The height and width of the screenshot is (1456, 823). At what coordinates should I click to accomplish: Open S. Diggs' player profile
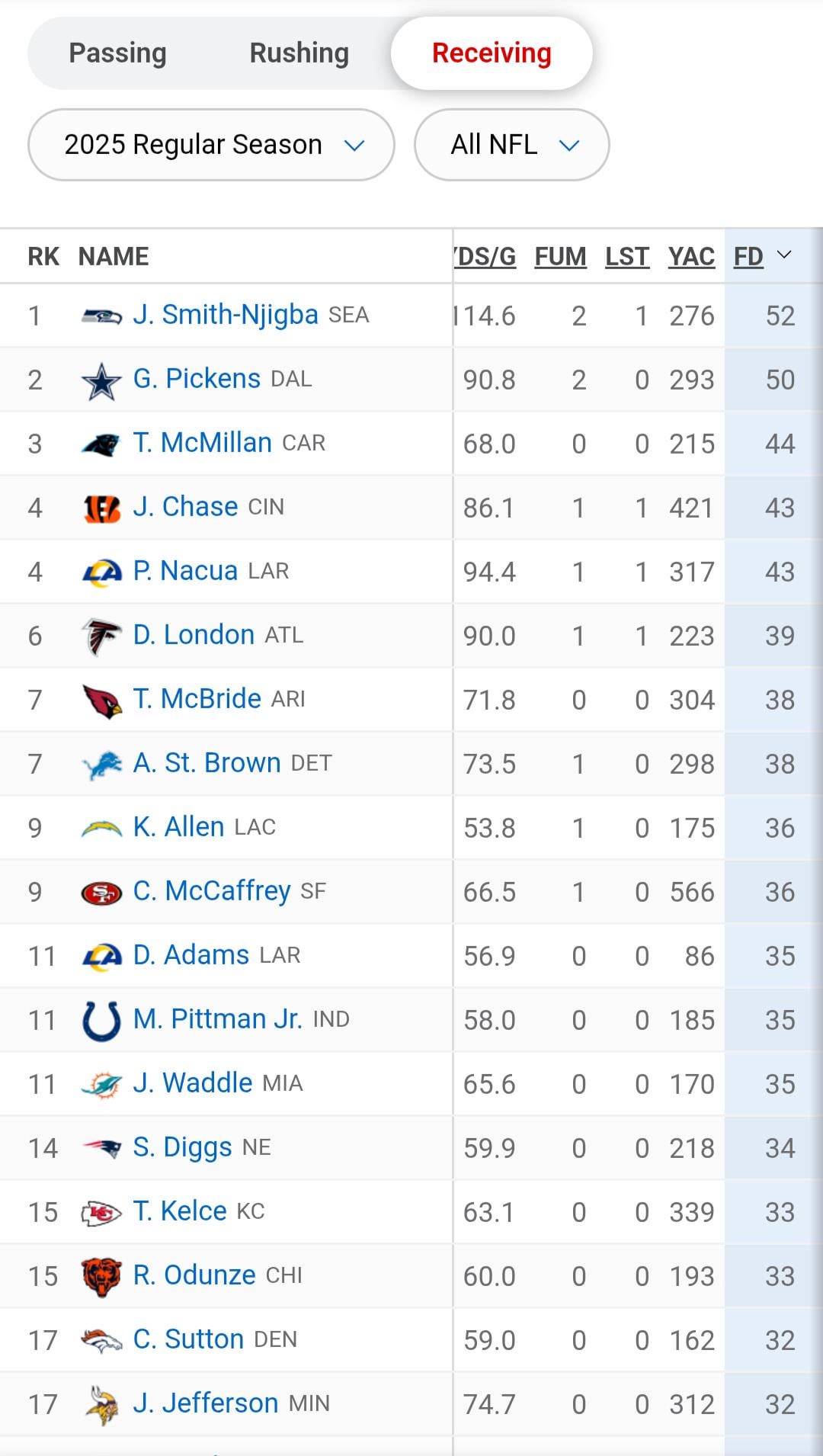(x=182, y=1147)
